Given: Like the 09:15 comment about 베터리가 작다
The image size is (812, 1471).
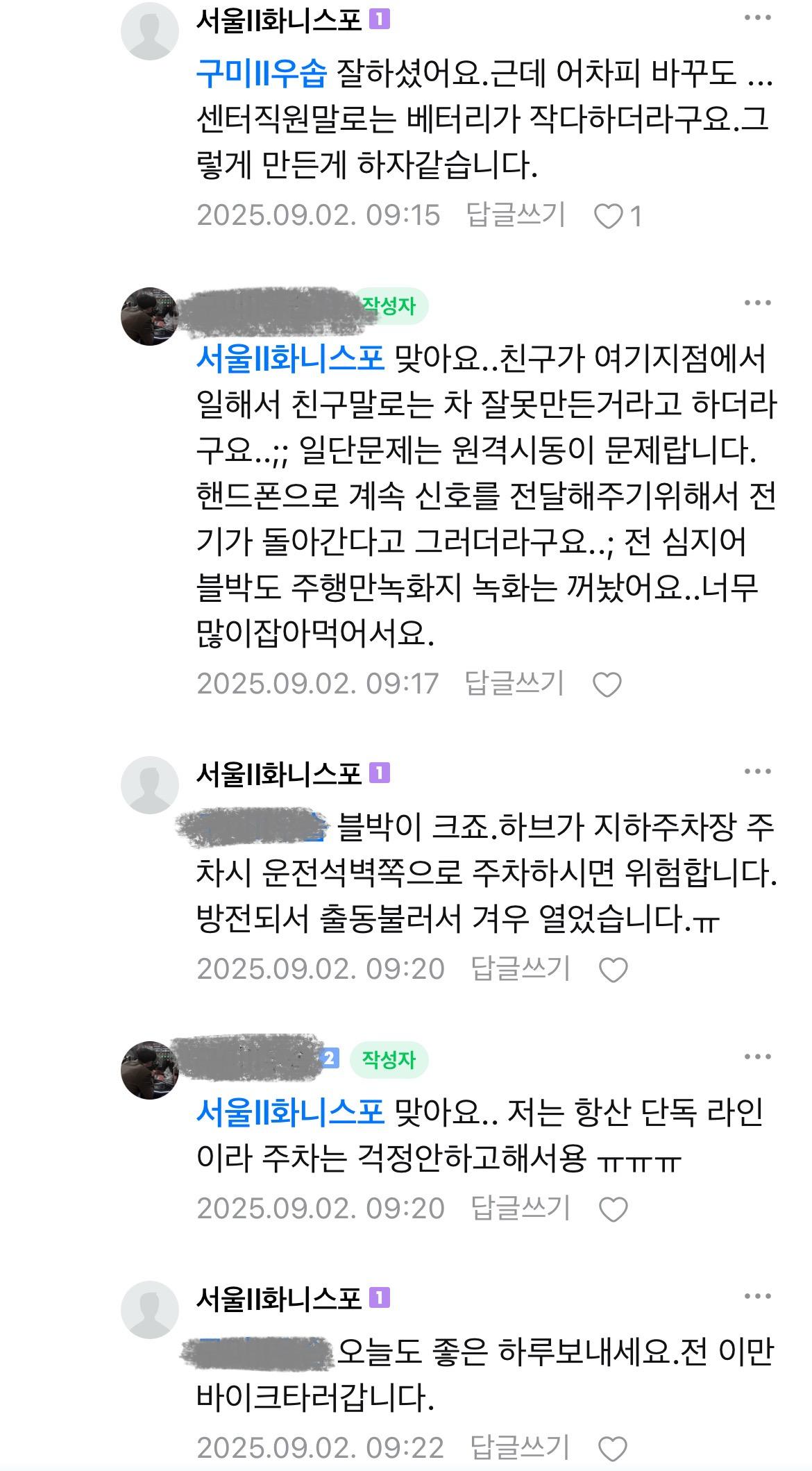Looking at the screenshot, I should point(609,217).
